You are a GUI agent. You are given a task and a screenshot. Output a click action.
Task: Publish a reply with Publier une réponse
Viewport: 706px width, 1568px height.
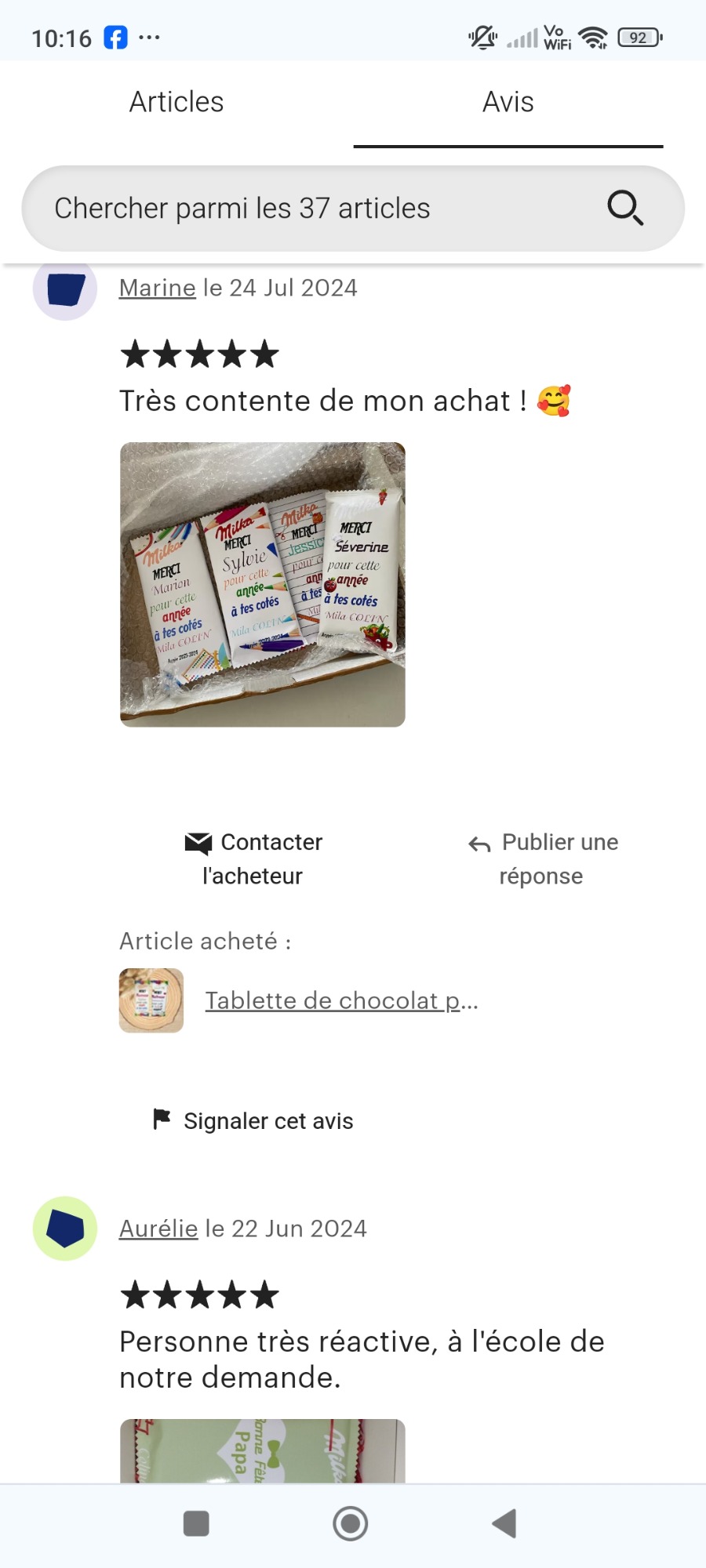click(x=541, y=858)
